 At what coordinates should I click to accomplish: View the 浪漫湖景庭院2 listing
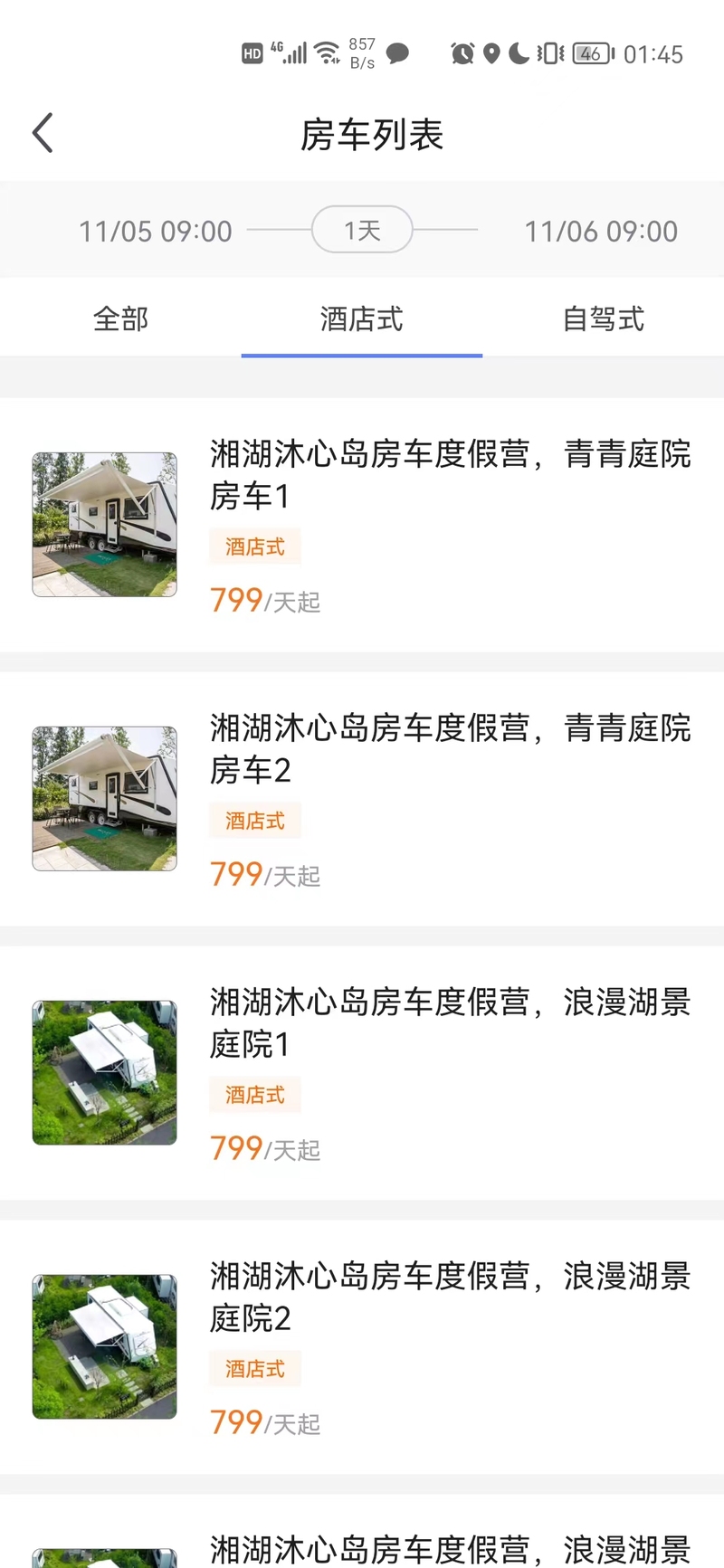pos(362,1347)
